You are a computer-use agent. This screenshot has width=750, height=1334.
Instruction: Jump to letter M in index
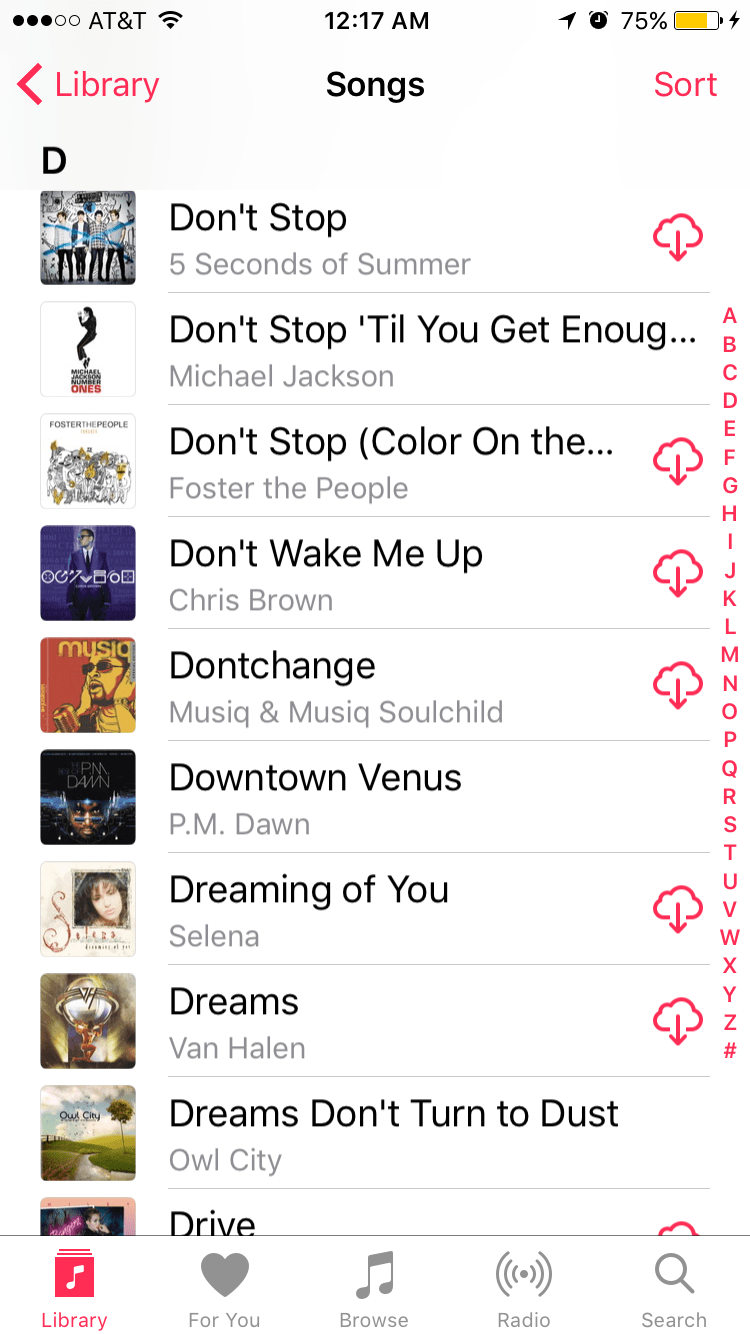pyautogui.click(x=730, y=655)
